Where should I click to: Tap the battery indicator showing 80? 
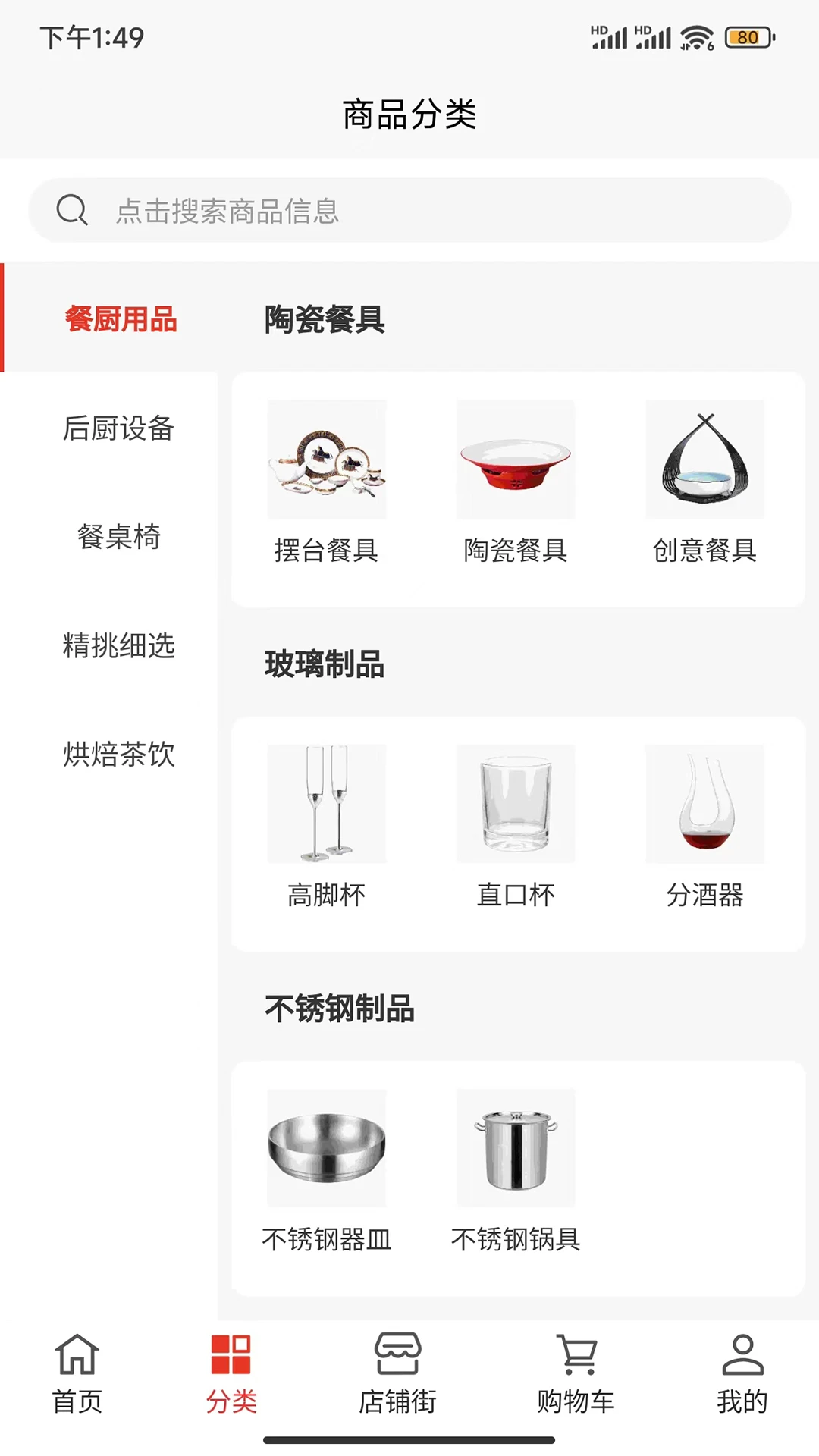pyautogui.click(x=749, y=35)
